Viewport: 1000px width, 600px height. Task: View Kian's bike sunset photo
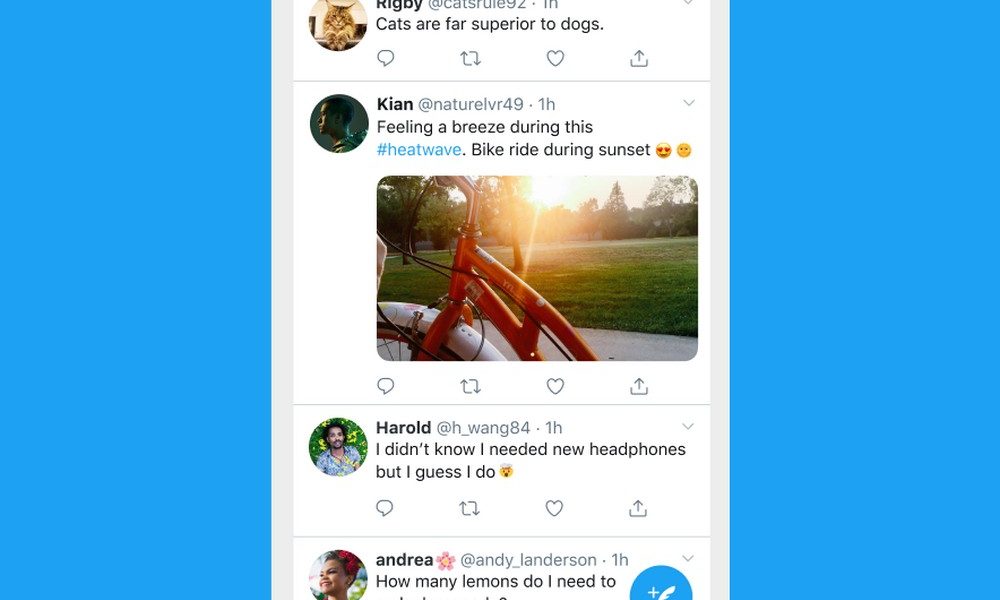pos(537,268)
